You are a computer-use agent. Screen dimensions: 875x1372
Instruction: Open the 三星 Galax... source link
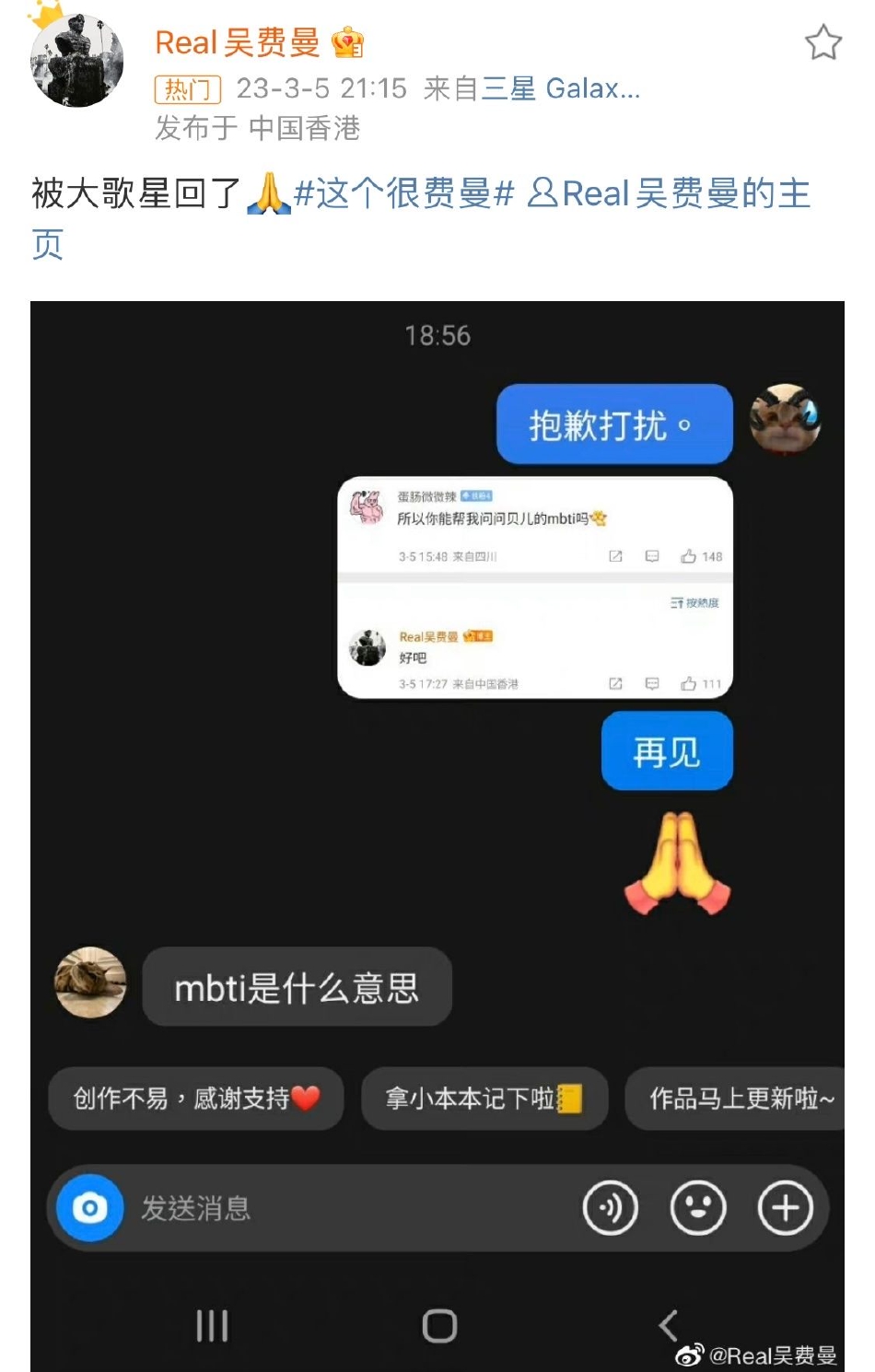pos(560,88)
